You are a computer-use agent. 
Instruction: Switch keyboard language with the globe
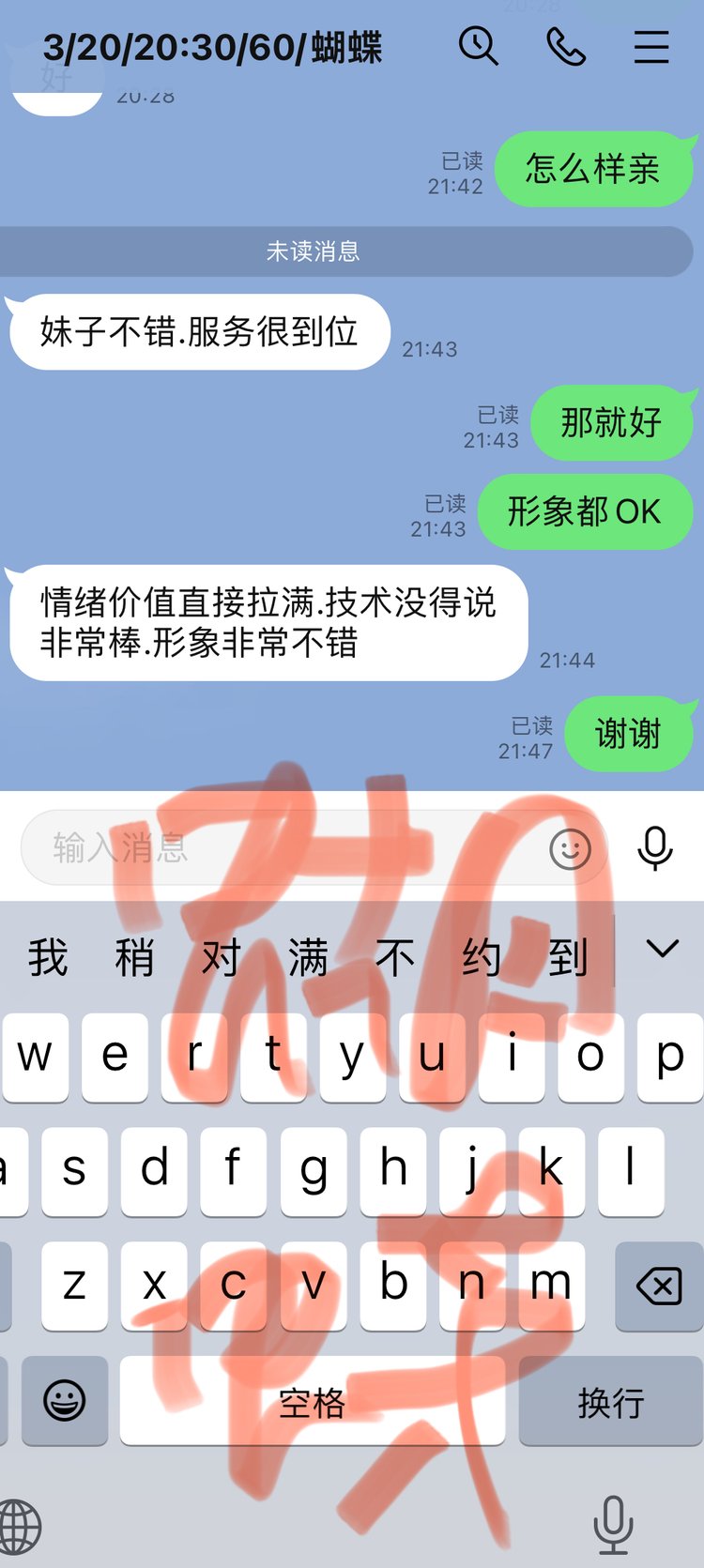point(19,1526)
